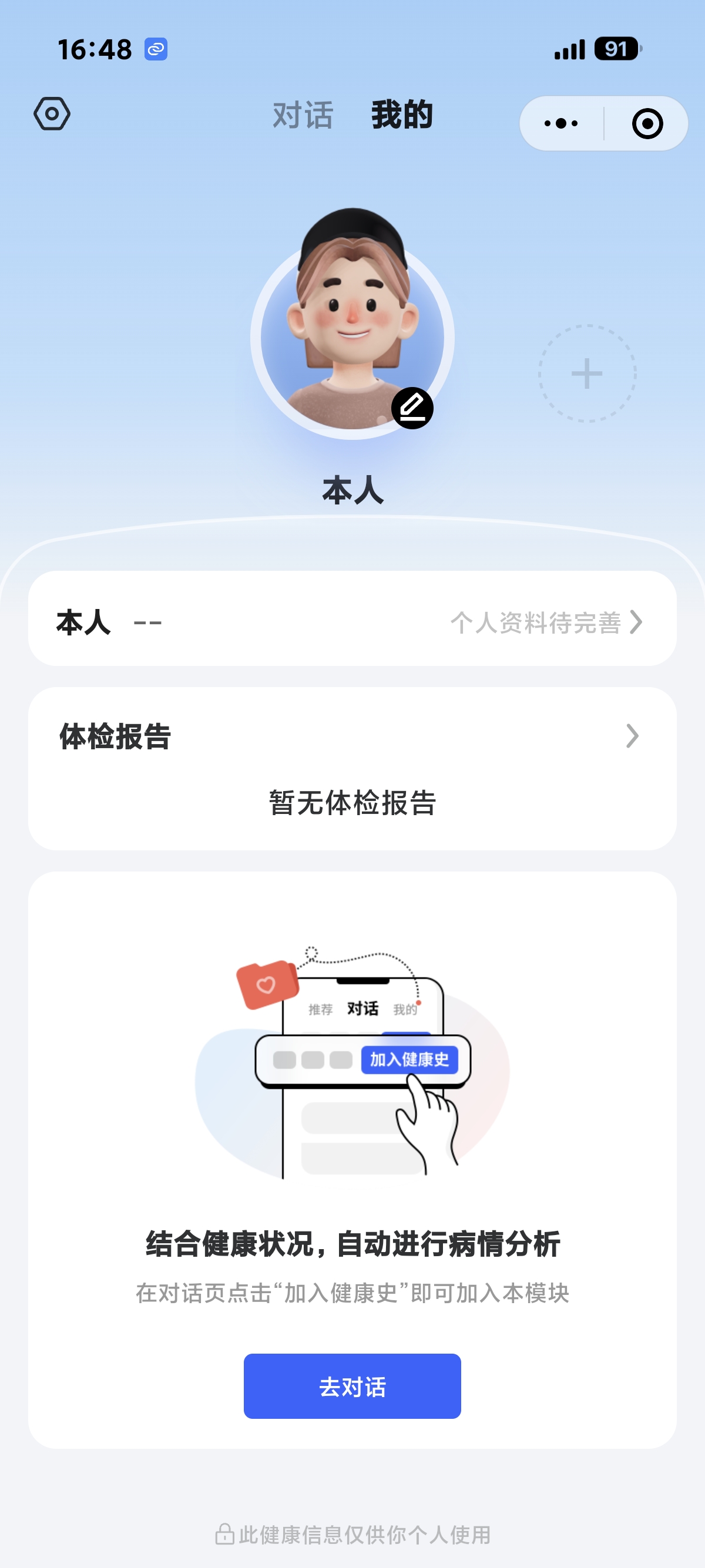Image resolution: width=705 pixels, height=1568 pixels.
Task: Tap the 去对话 button
Action: (352, 1387)
